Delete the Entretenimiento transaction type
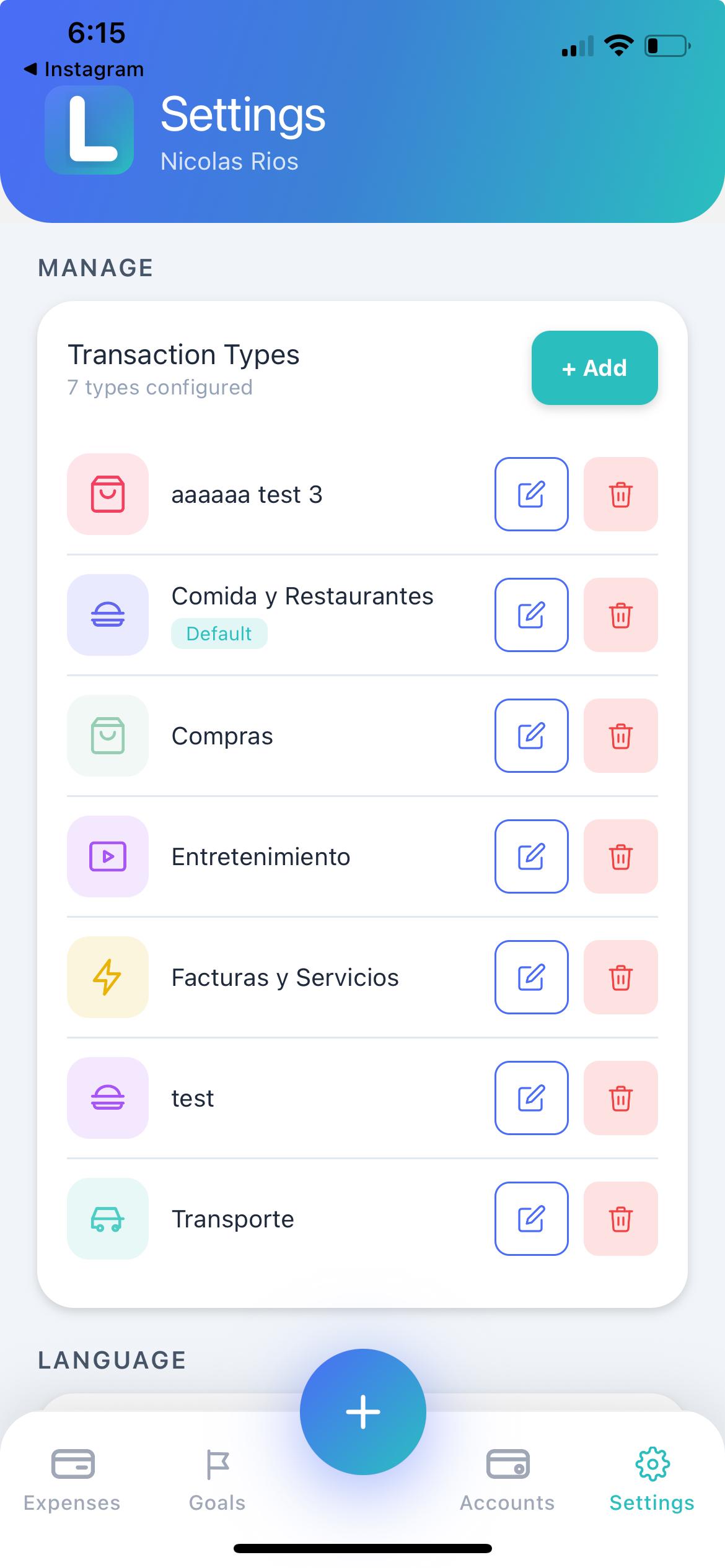This screenshot has width=725, height=1568. (x=620, y=856)
